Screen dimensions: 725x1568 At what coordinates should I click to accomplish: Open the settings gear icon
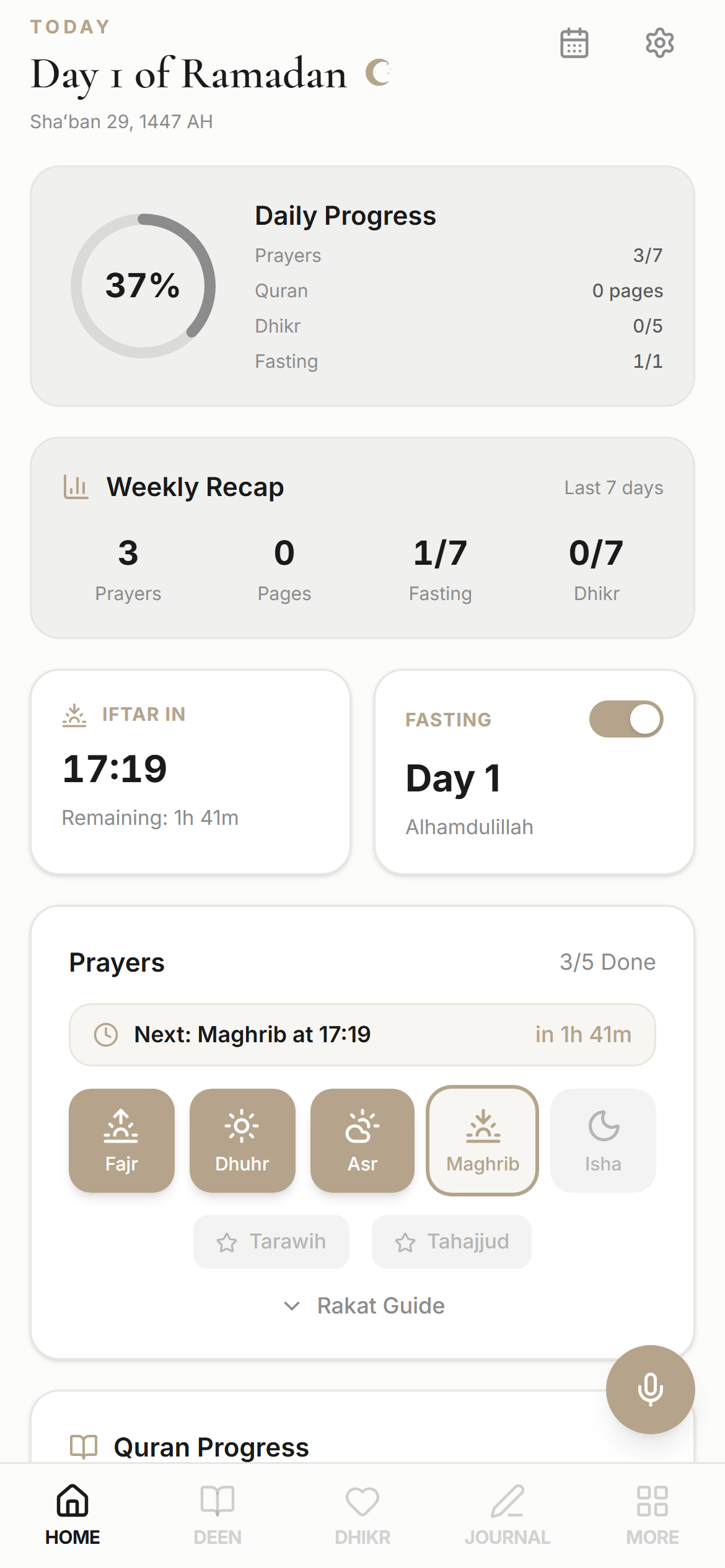click(x=659, y=43)
